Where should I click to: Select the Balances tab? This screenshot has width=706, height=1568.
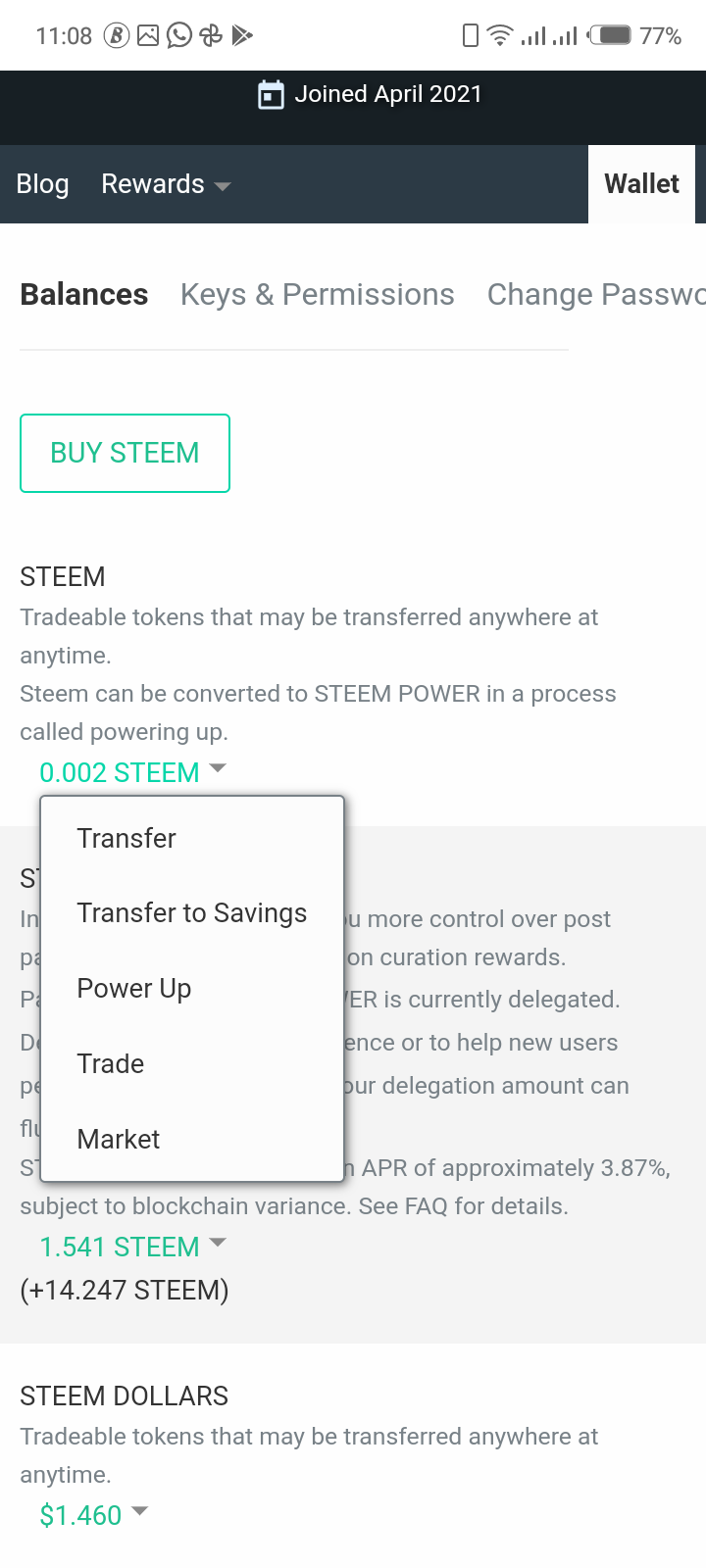click(x=84, y=294)
